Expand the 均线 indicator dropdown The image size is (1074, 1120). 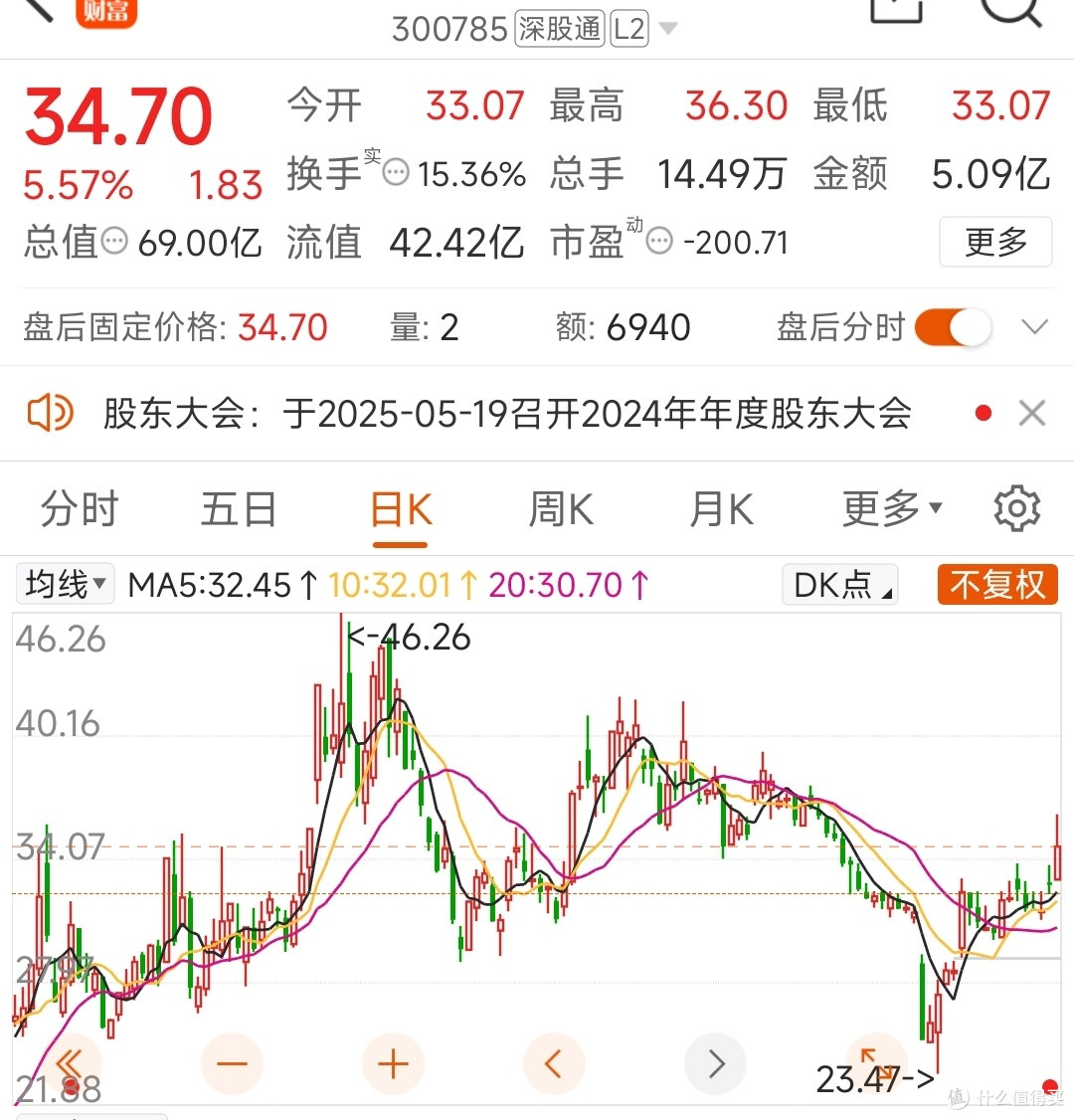click(64, 585)
